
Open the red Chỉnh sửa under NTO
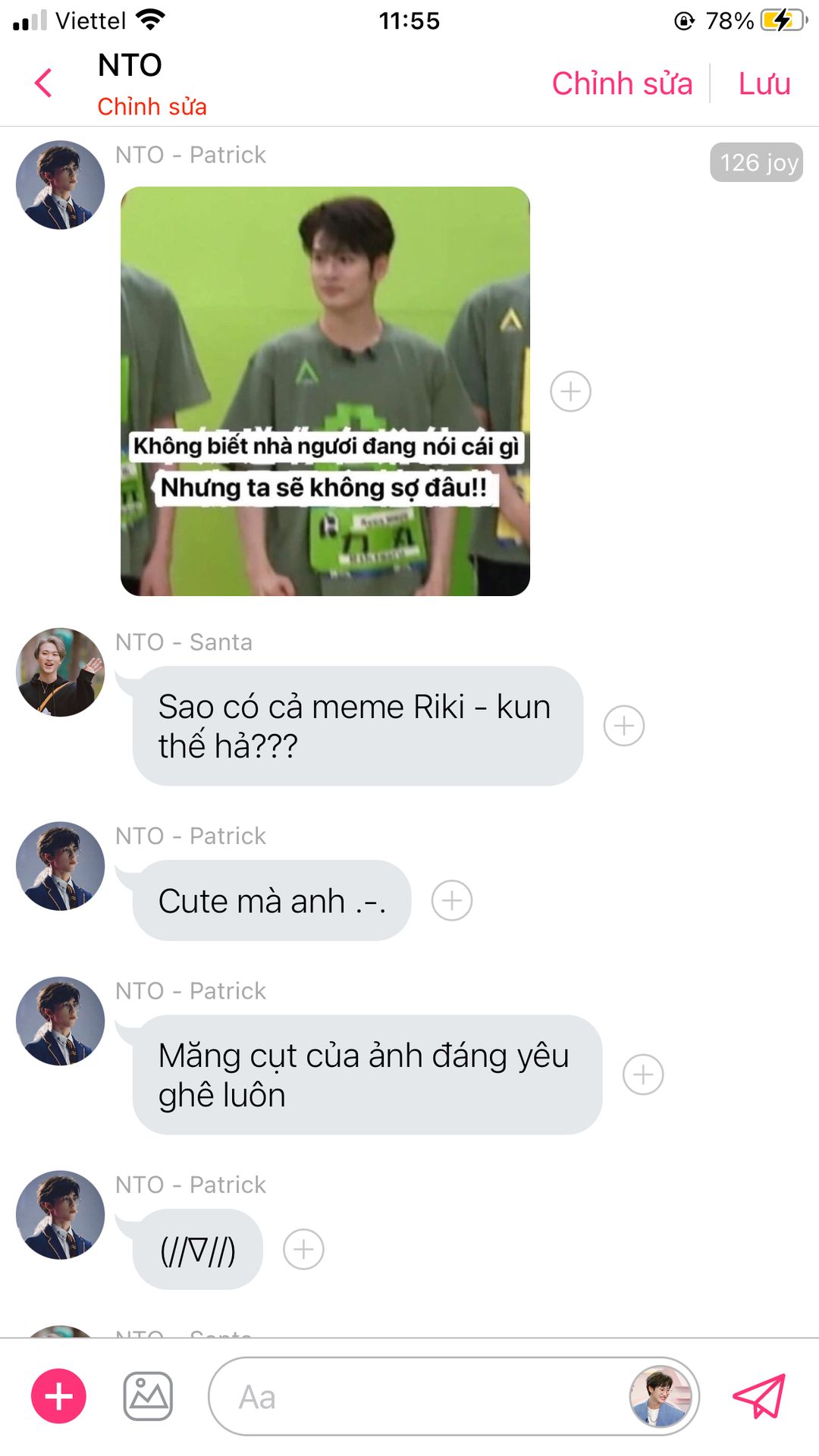click(x=152, y=107)
